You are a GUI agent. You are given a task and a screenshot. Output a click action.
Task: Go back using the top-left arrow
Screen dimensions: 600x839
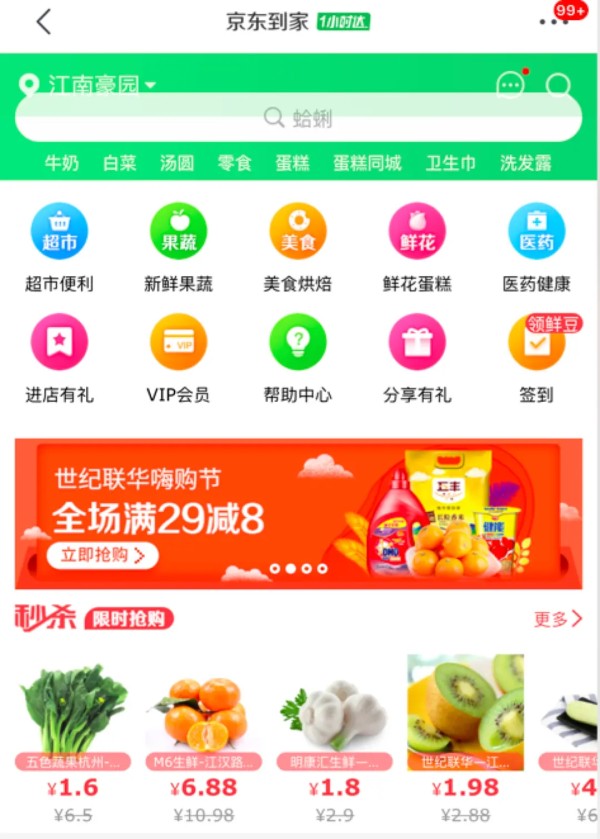point(43,22)
